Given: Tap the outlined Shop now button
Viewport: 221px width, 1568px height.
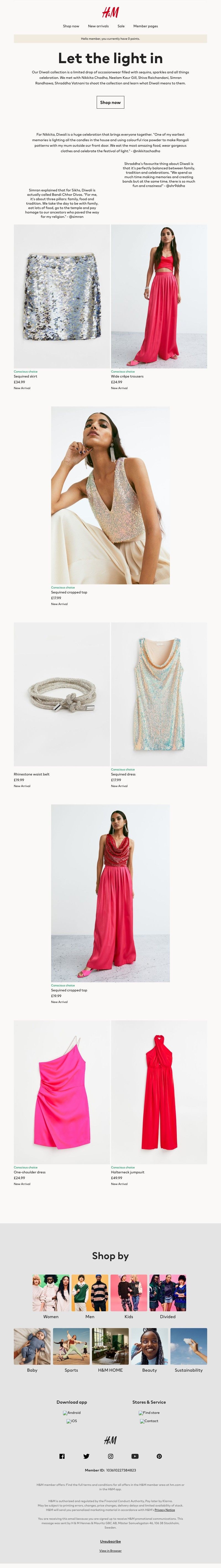Looking at the screenshot, I should click(110, 102).
